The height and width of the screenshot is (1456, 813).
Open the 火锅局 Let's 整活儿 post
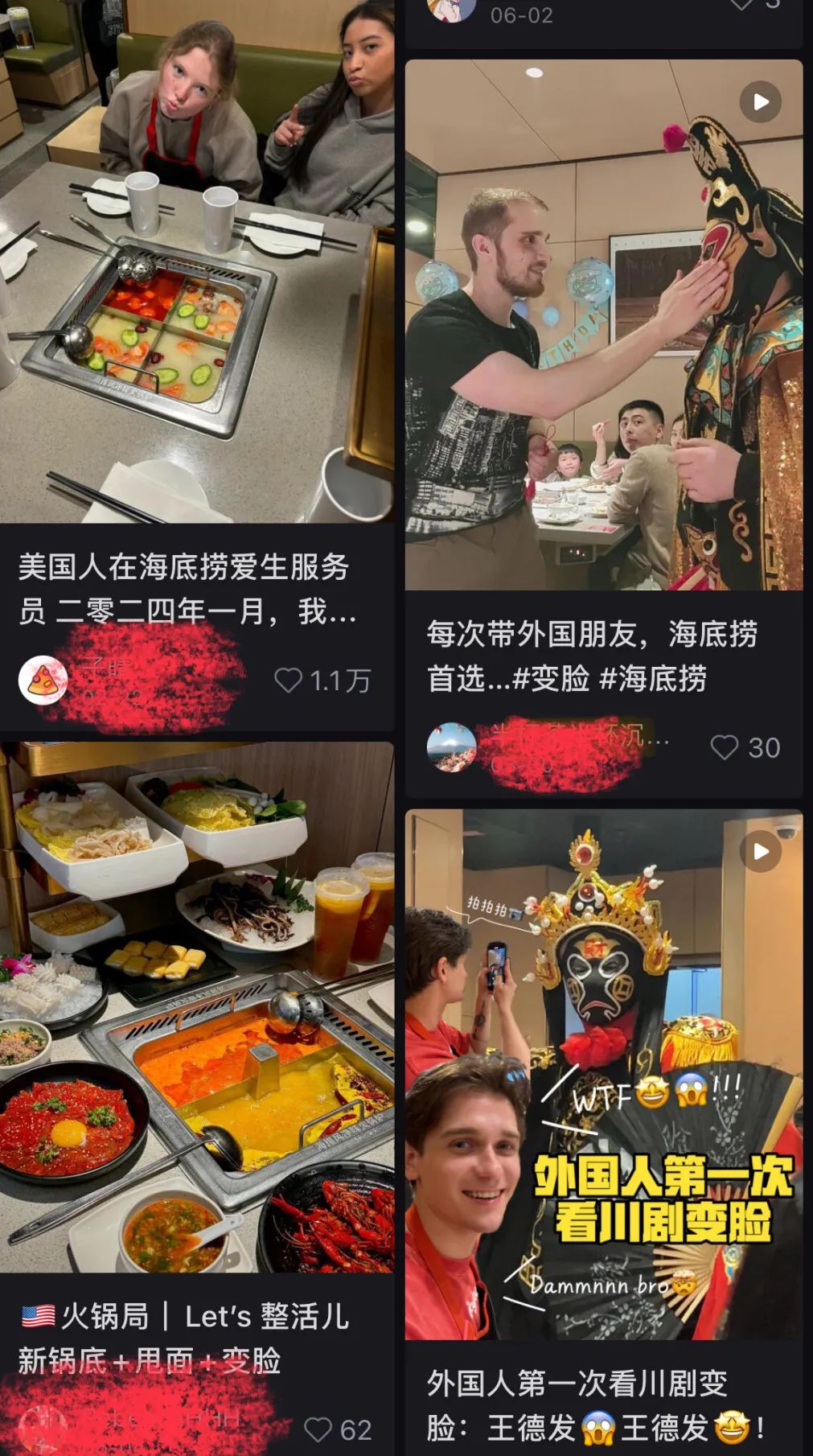(x=197, y=1006)
